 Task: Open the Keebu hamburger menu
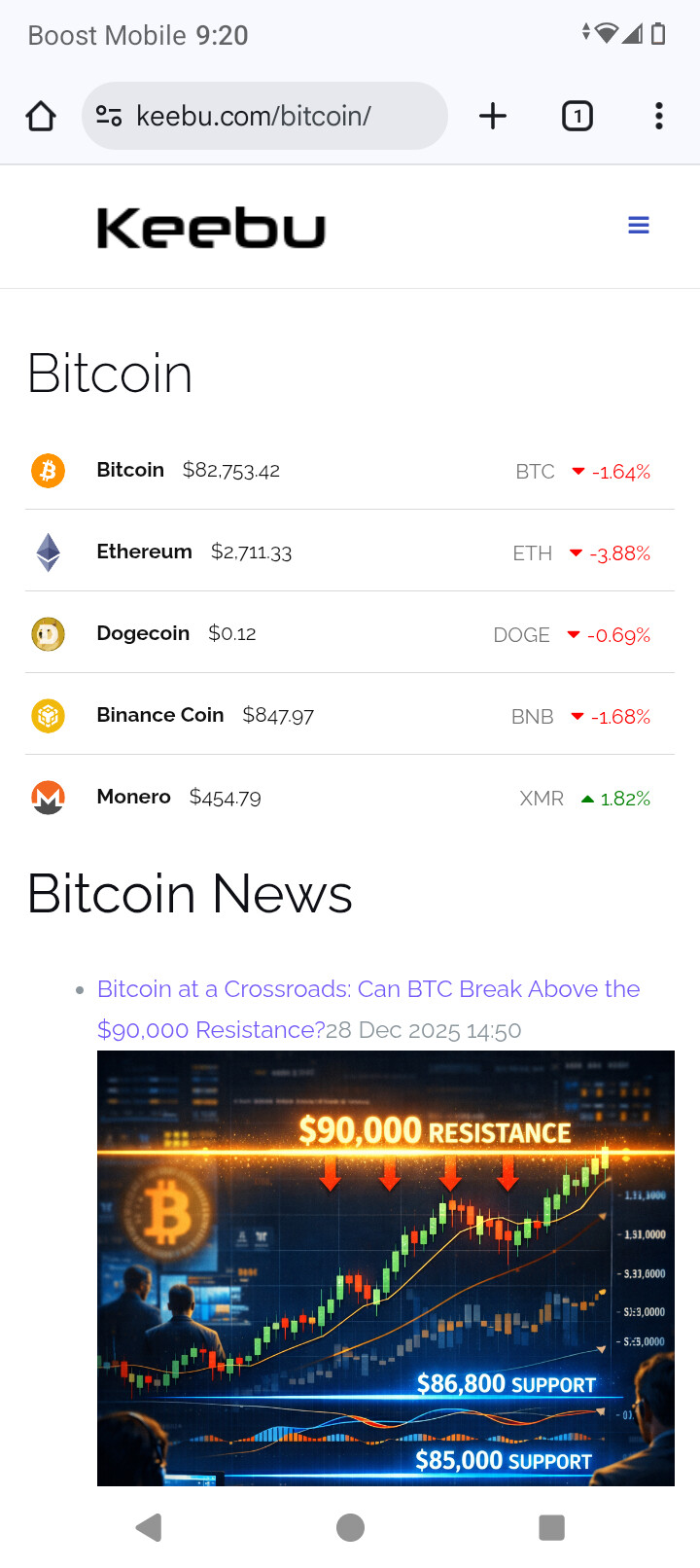point(639,226)
